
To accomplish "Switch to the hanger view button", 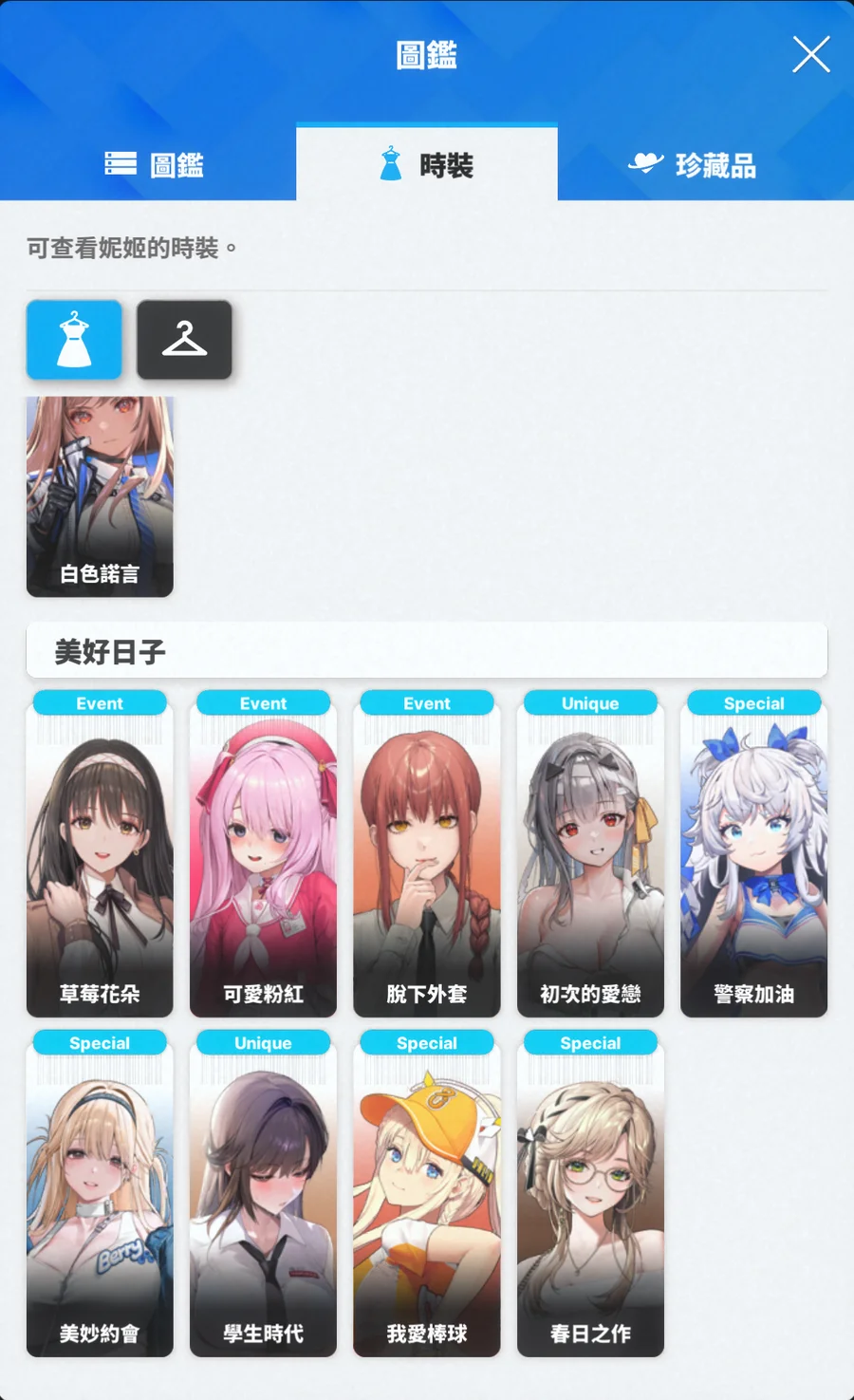I will click(x=184, y=340).
